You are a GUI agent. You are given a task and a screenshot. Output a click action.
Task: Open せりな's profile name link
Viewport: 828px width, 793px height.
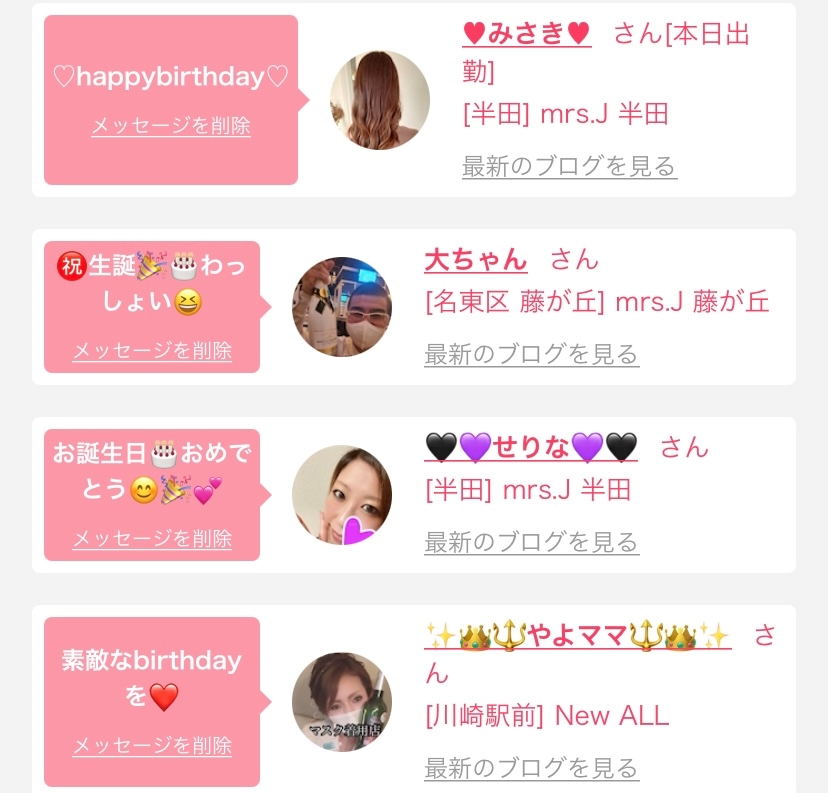coord(531,447)
